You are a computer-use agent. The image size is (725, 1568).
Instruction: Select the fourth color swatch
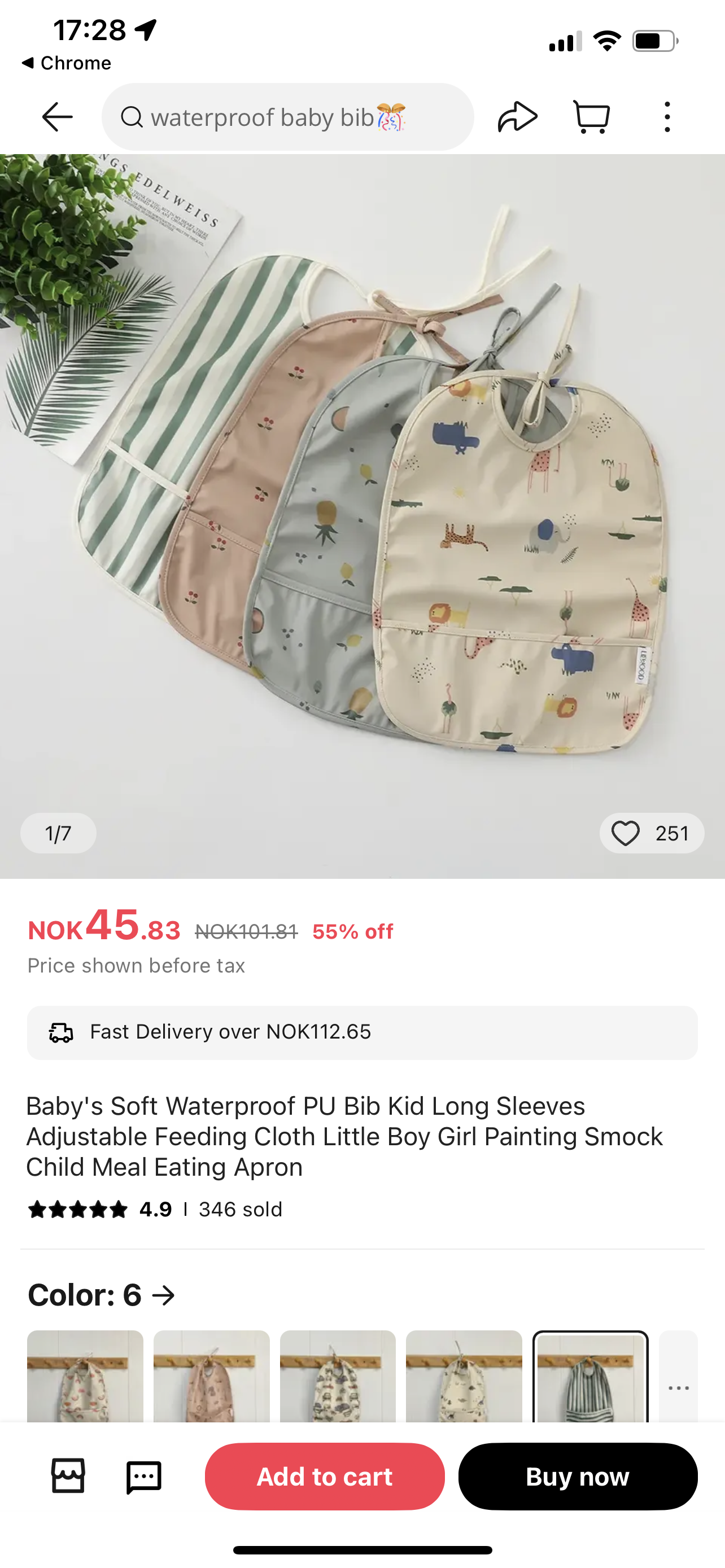click(x=464, y=1376)
